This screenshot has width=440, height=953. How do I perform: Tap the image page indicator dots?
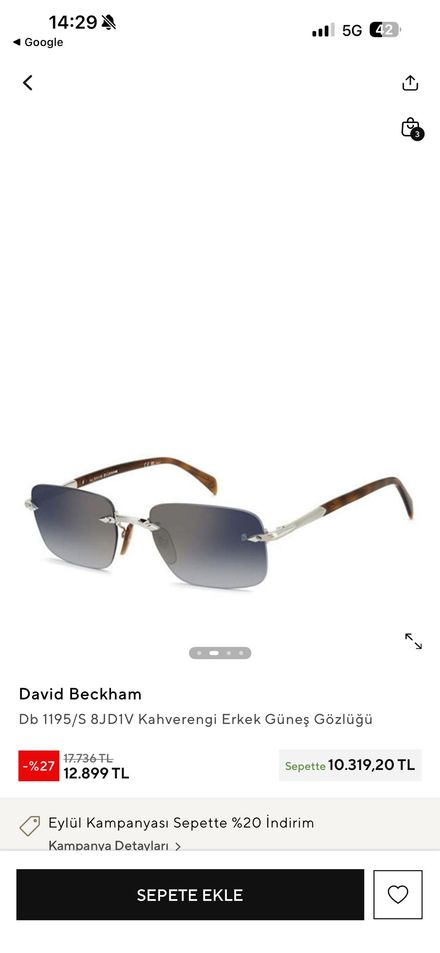pos(220,653)
